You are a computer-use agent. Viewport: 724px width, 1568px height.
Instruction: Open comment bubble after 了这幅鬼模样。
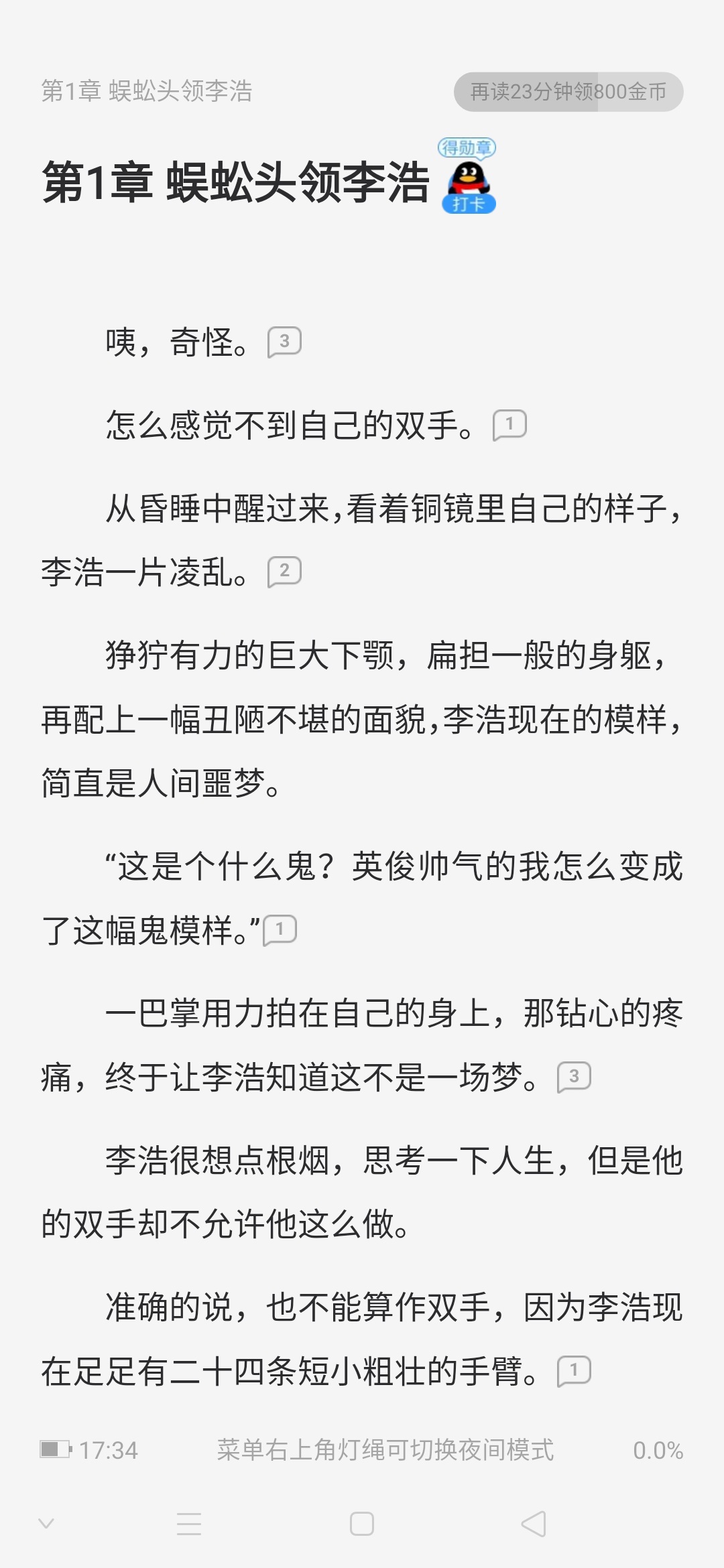280,929
